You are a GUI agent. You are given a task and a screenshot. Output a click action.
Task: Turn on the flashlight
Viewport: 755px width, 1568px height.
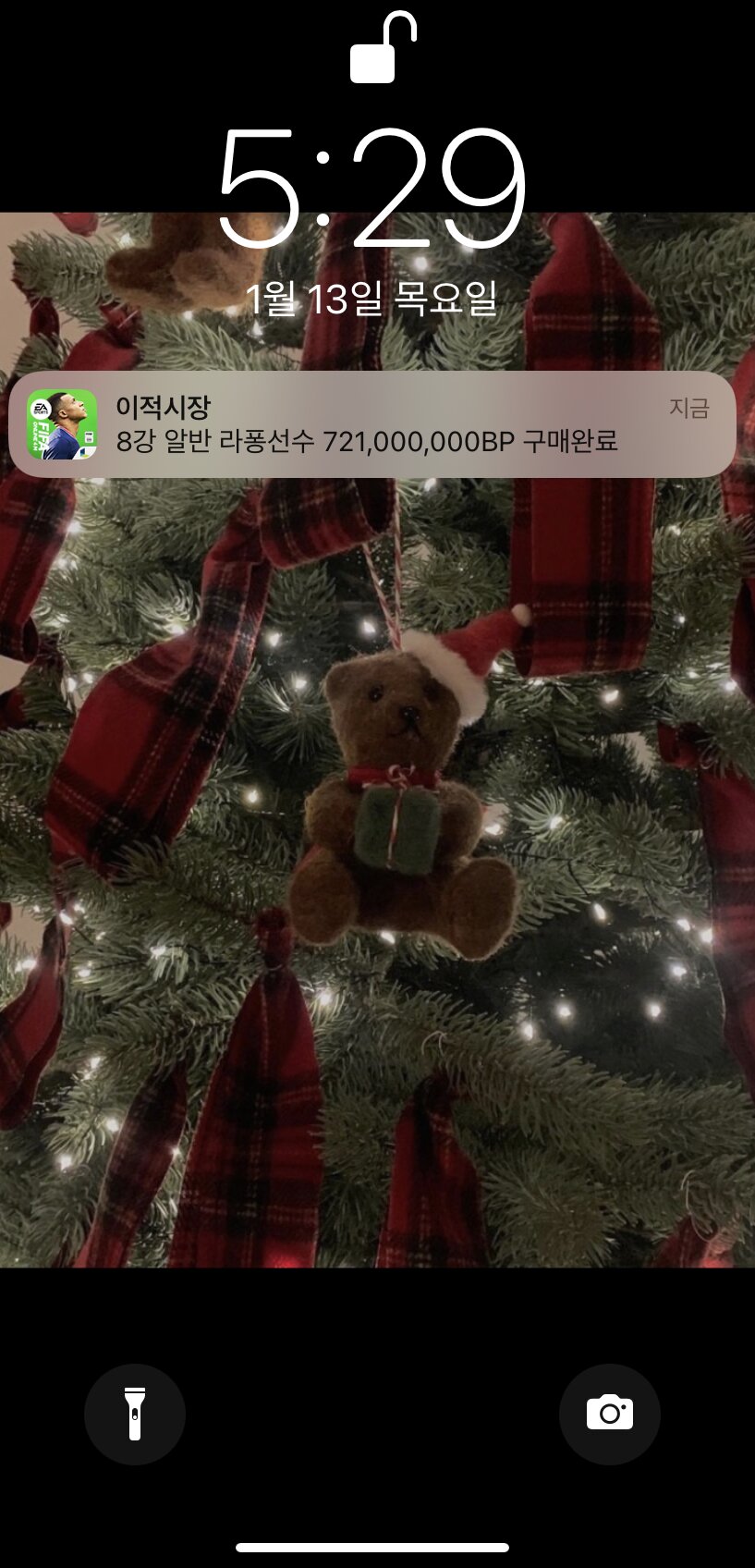135,1414
